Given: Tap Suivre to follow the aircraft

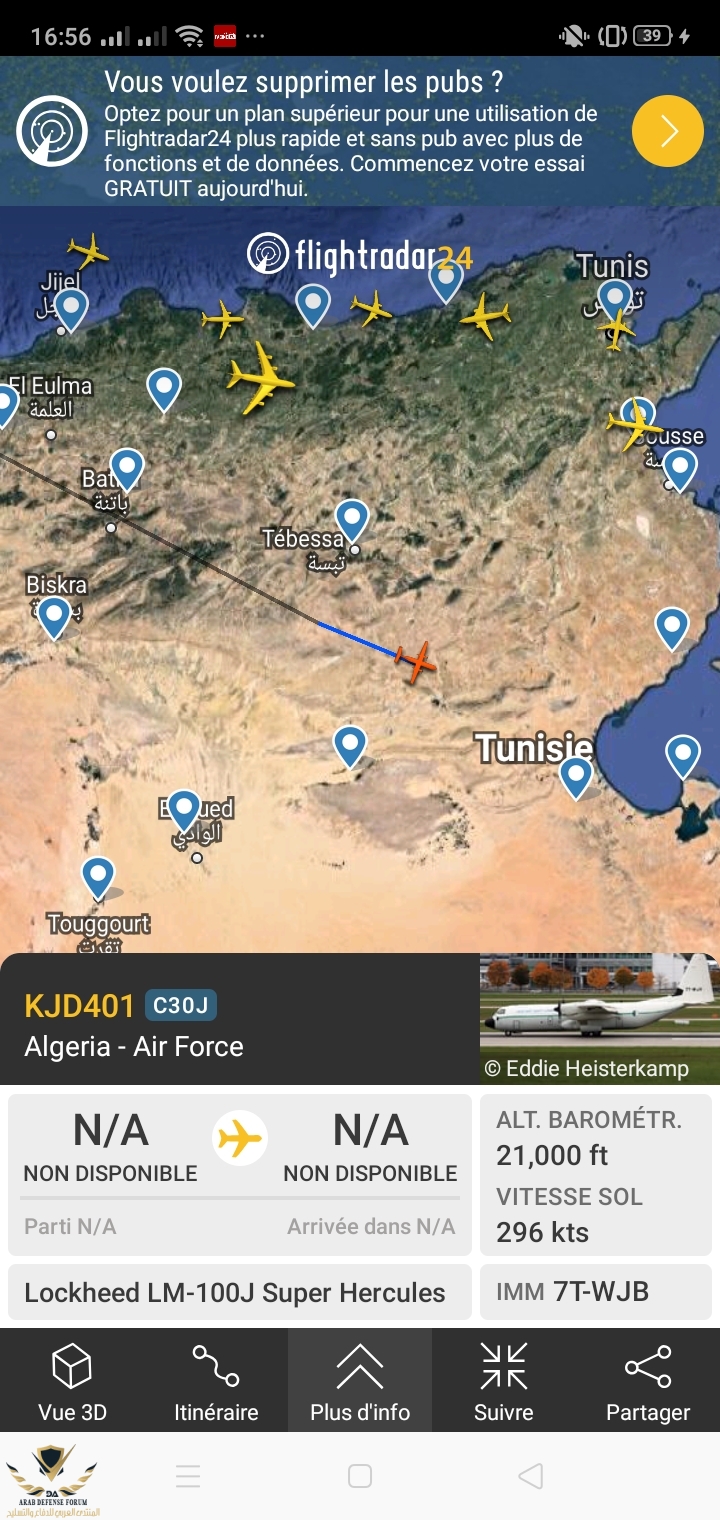Looking at the screenshot, I should tap(504, 1381).
